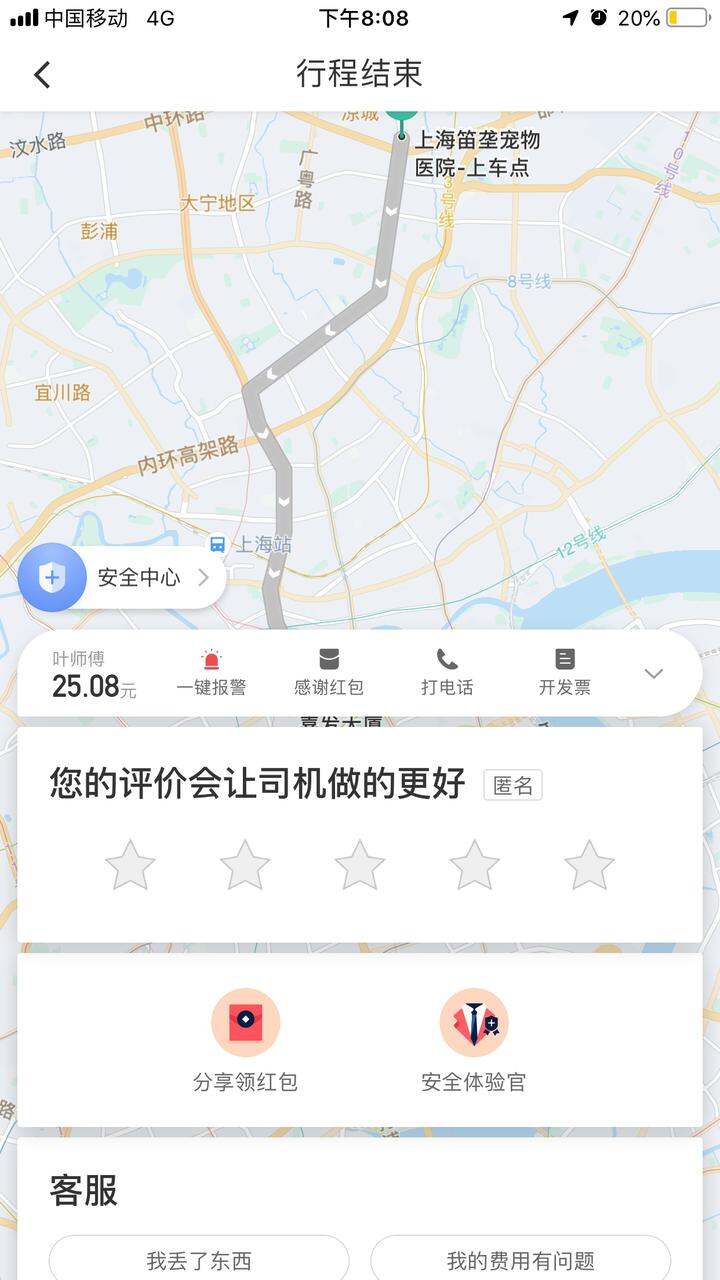Request an invoice with 开发票

[565, 673]
